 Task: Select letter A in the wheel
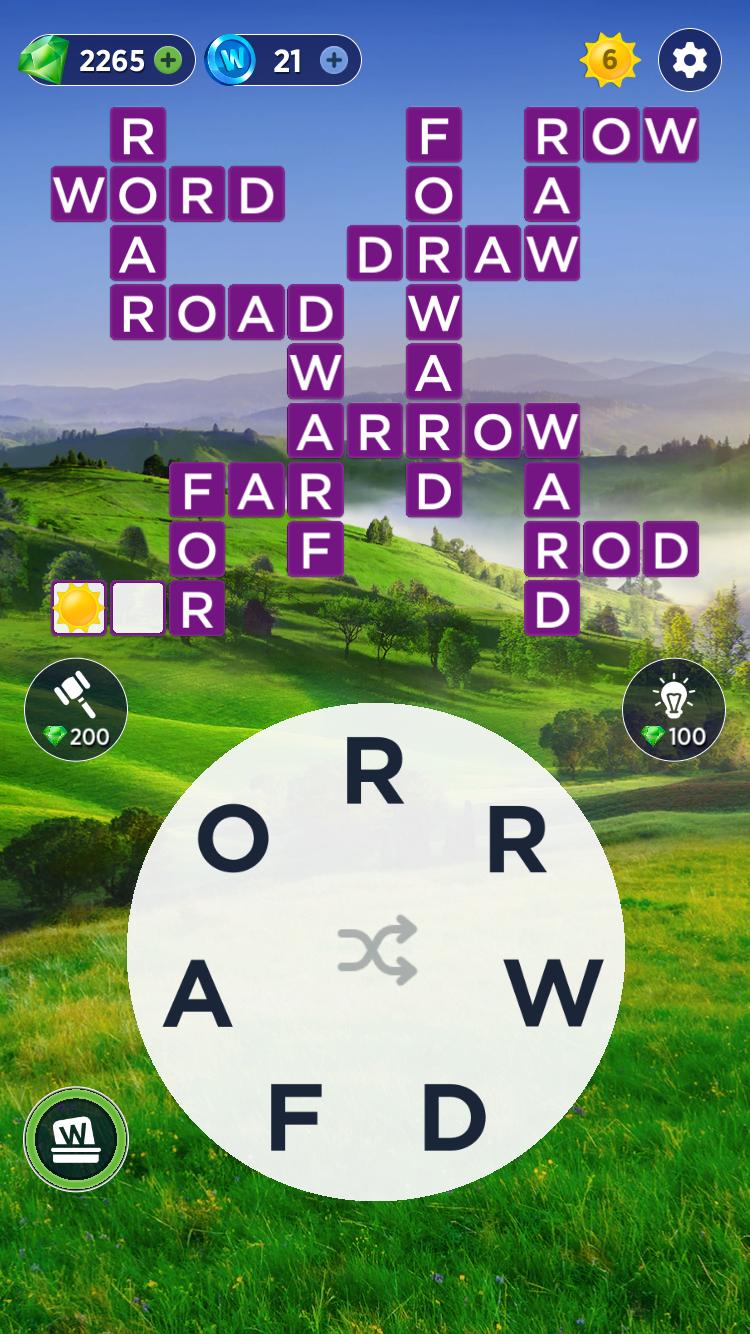pyautogui.click(x=198, y=997)
